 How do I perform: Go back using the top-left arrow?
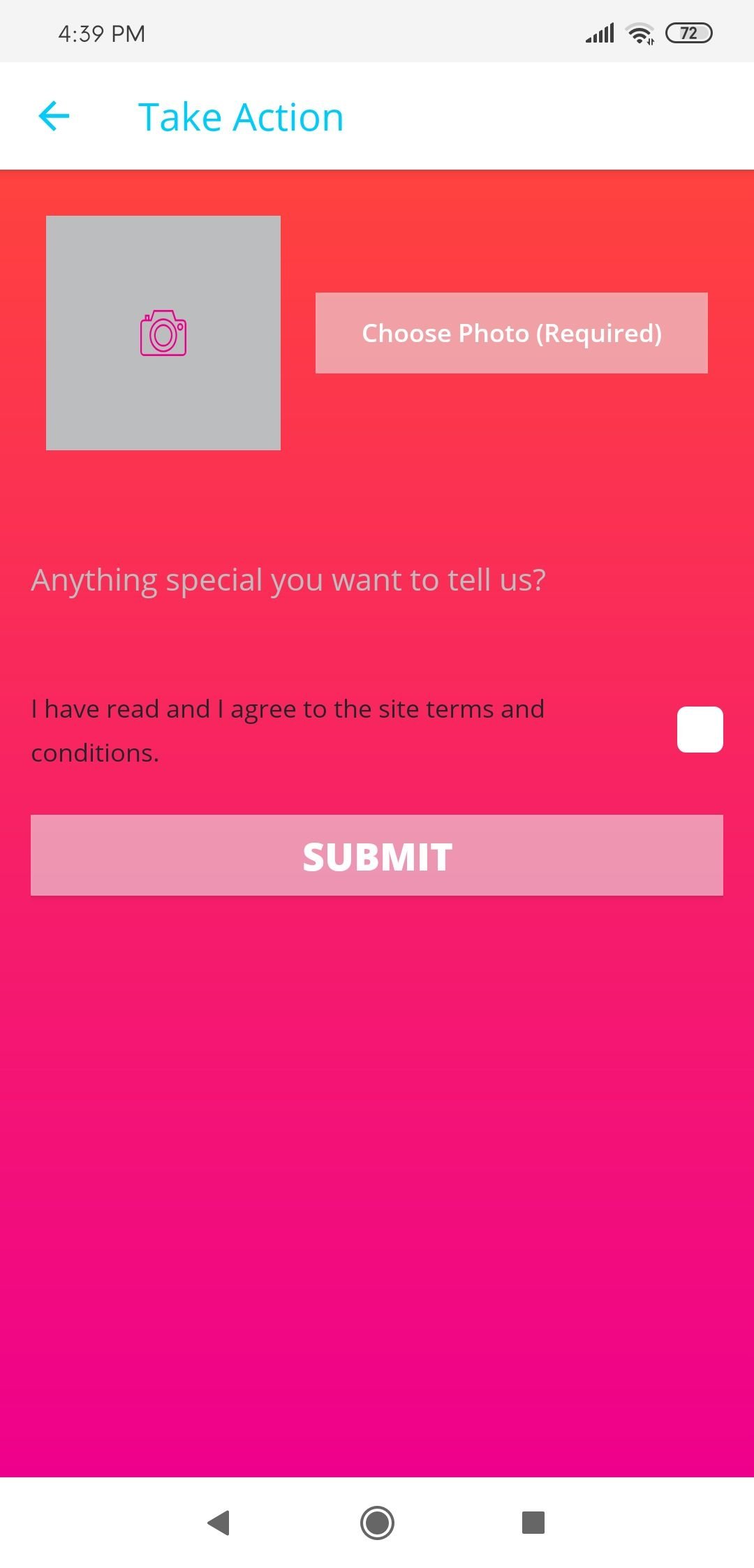pos(54,116)
